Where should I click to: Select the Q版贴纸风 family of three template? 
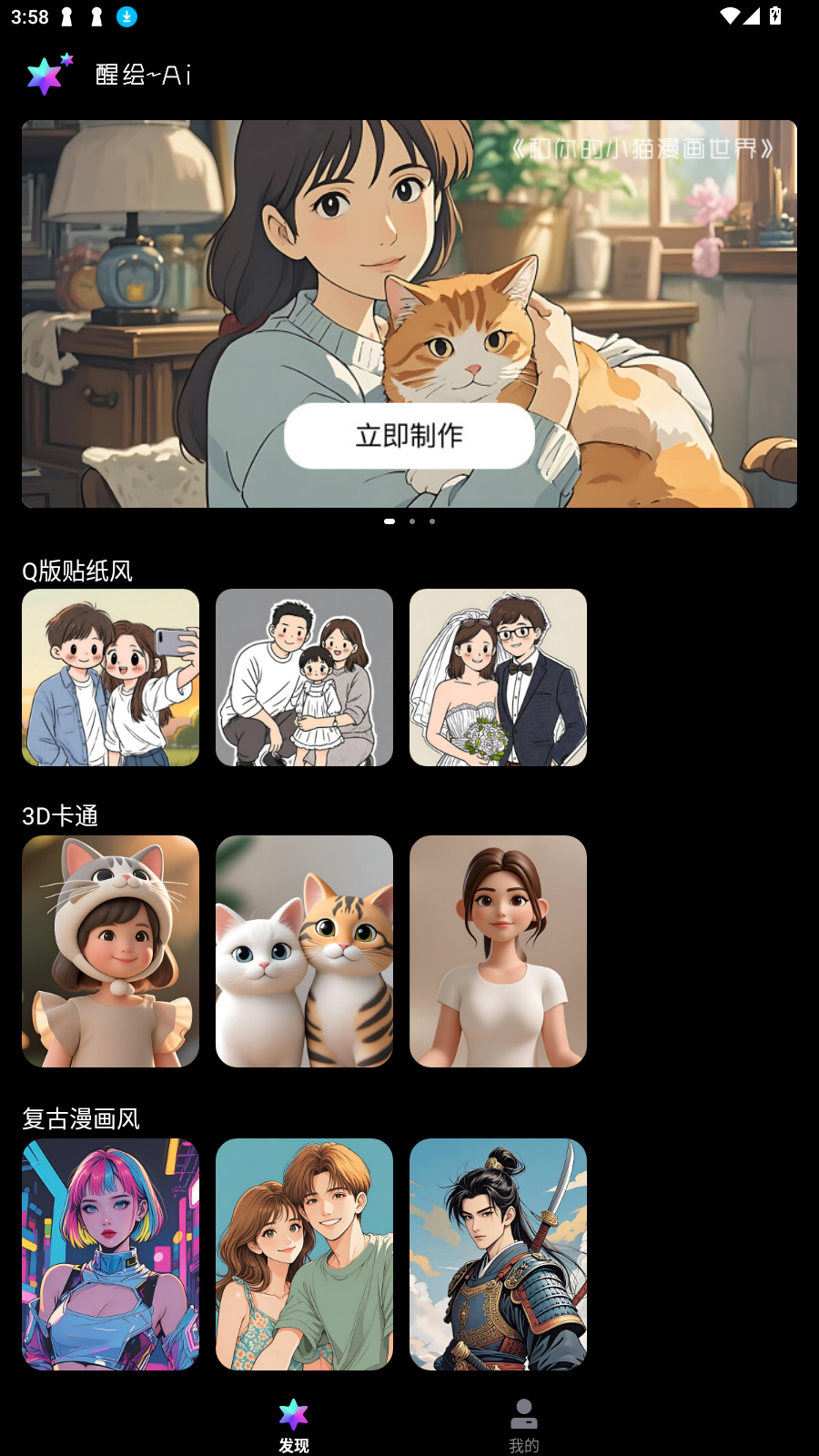(304, 677)
